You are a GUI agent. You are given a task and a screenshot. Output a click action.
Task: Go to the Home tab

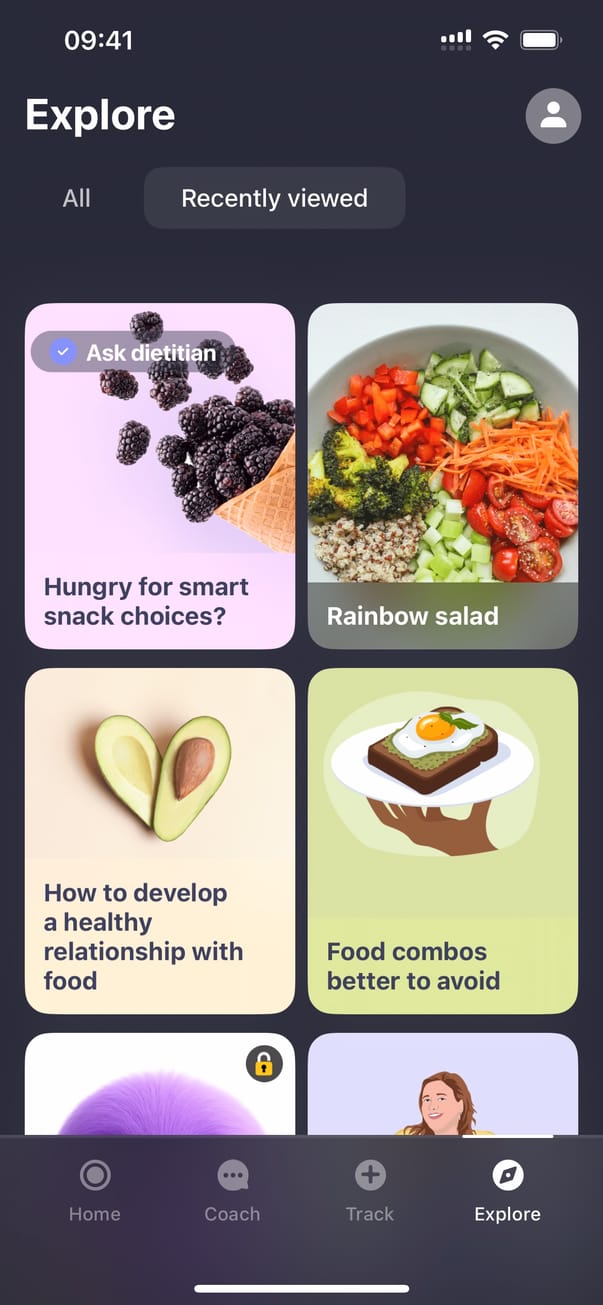(95, 1191)
